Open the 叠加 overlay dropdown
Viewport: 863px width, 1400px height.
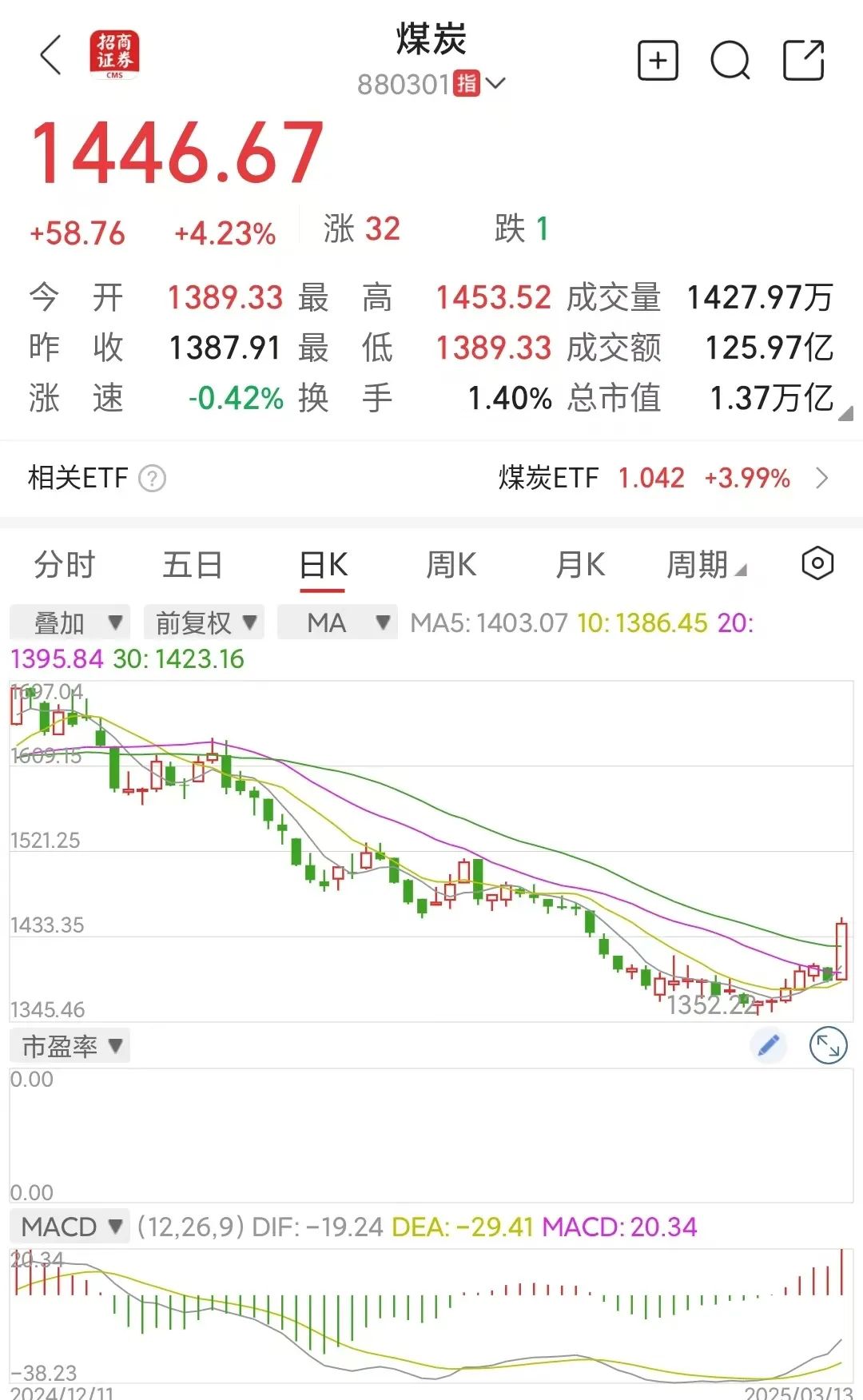[70, 622]
